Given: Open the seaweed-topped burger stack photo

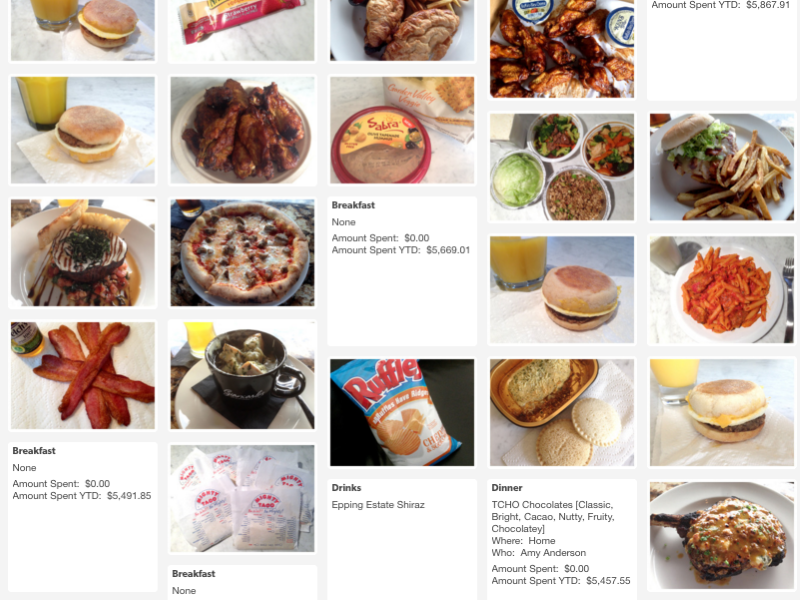Looking at the screenshot, I should 82,252.
